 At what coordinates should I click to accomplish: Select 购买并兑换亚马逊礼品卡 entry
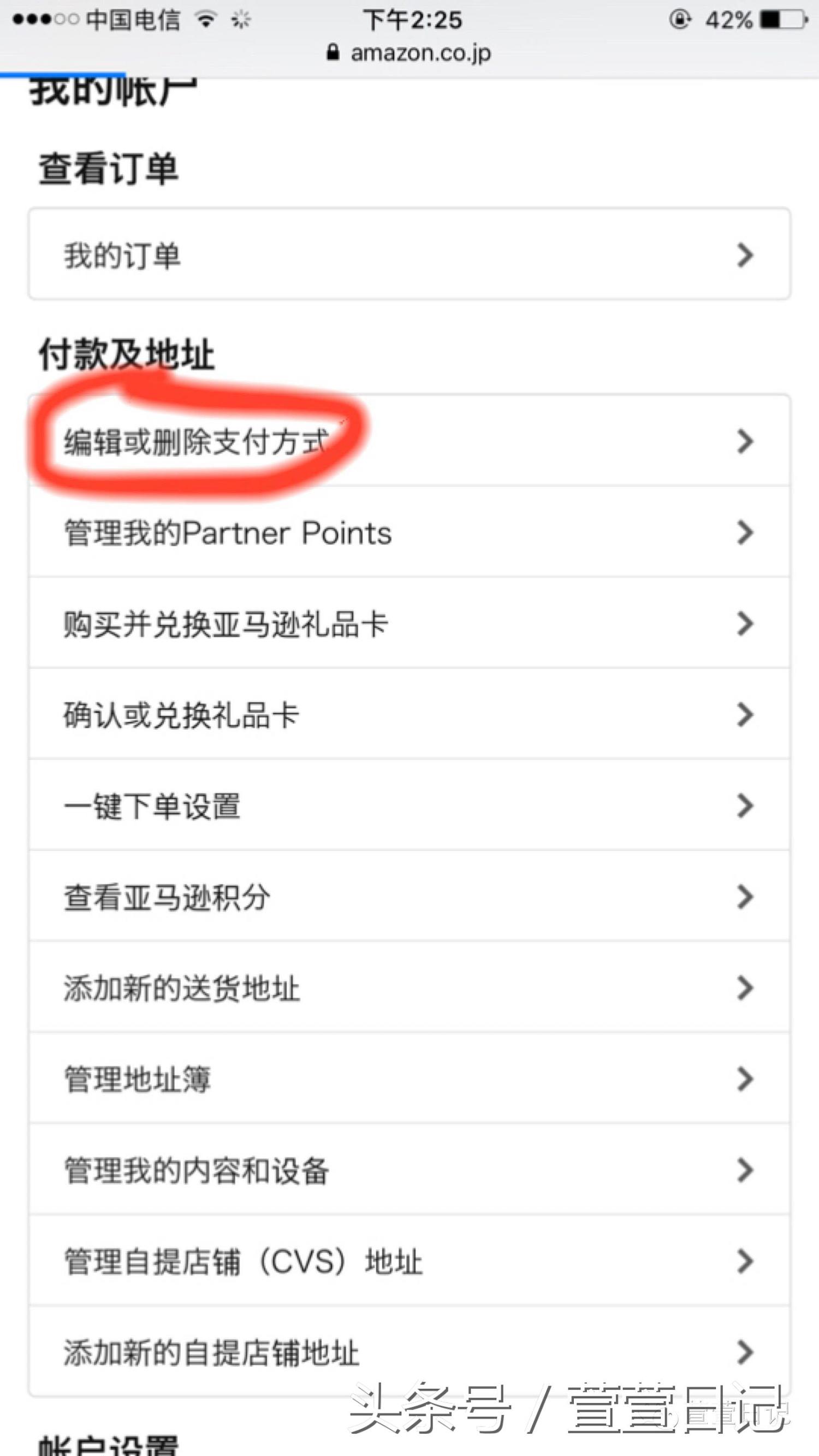(226, 624)
